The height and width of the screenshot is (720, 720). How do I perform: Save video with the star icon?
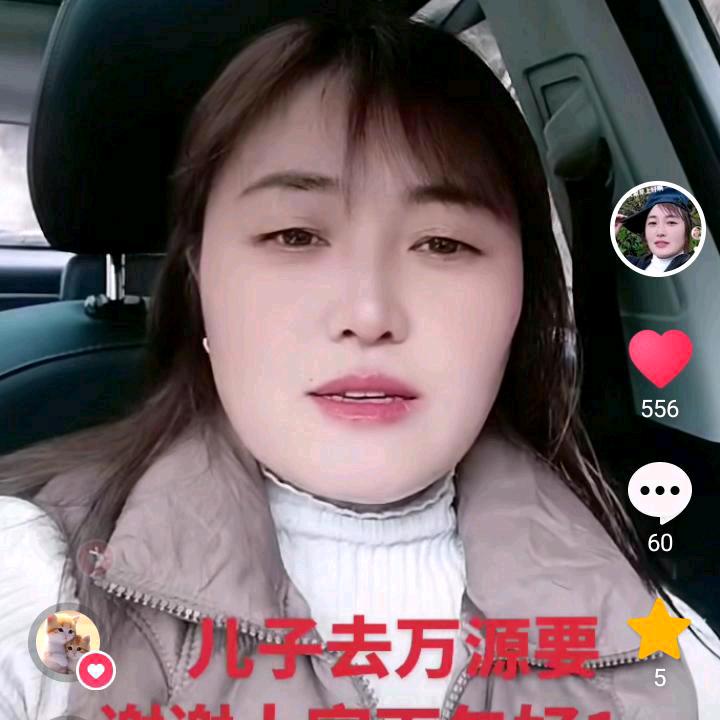click(659, 629)
